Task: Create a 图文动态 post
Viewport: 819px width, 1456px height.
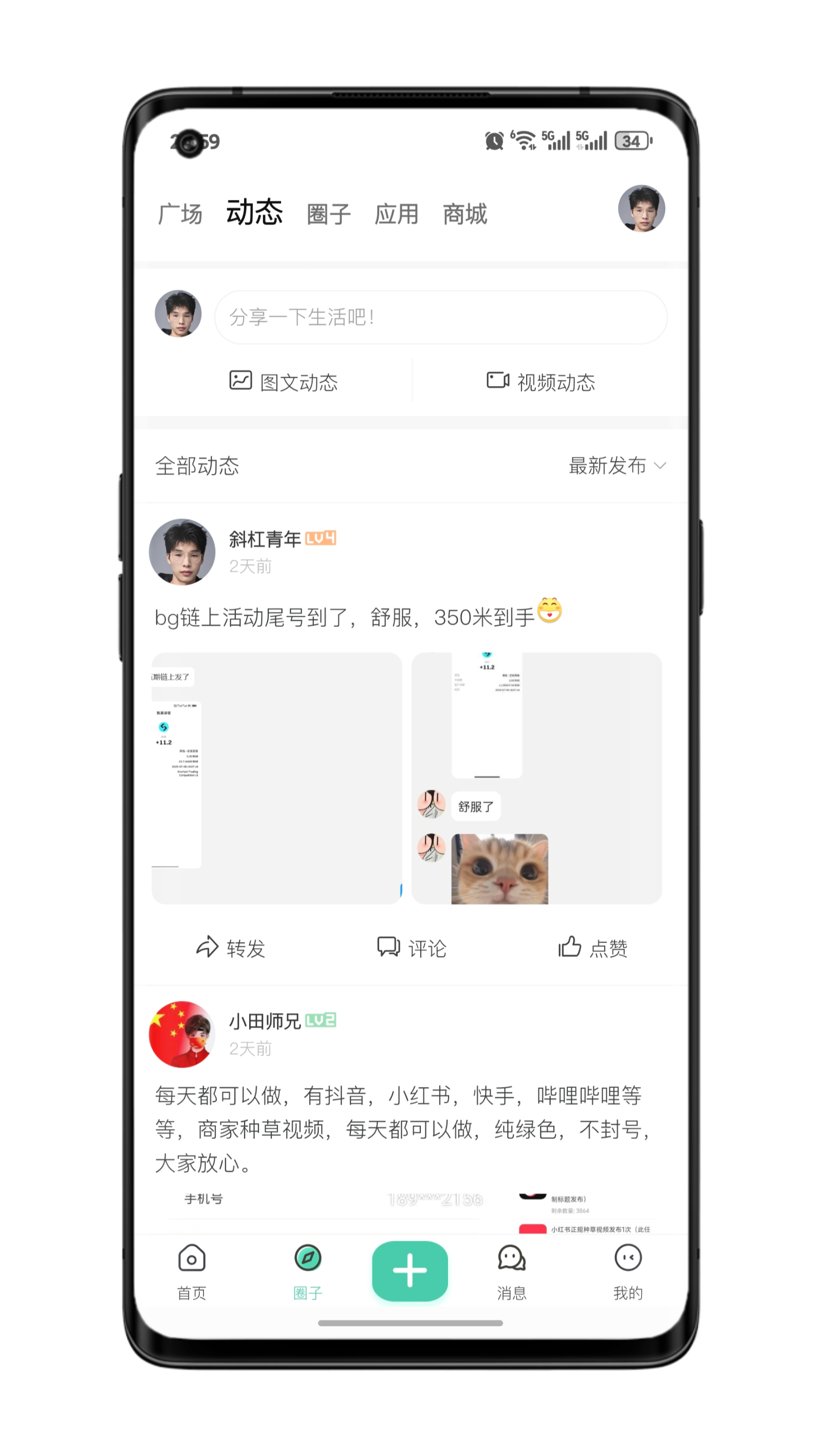Action: pyautogui.click(x=283, y=382)
